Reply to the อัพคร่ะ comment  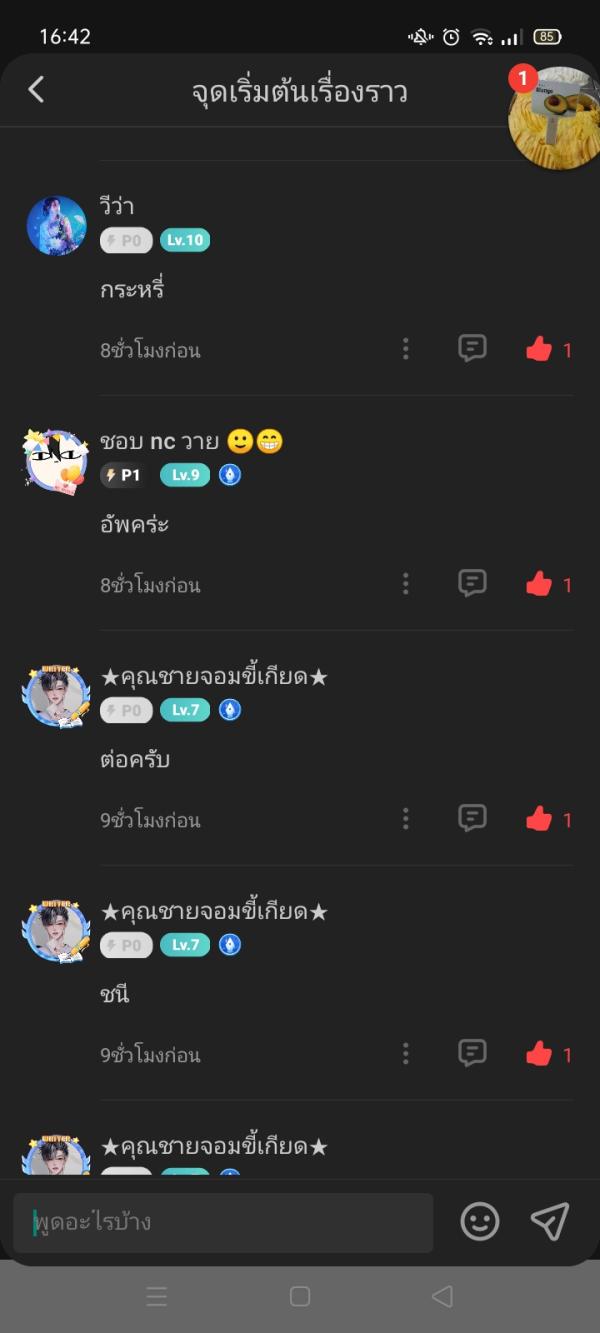pyautogui.click(x=472, y=584)
